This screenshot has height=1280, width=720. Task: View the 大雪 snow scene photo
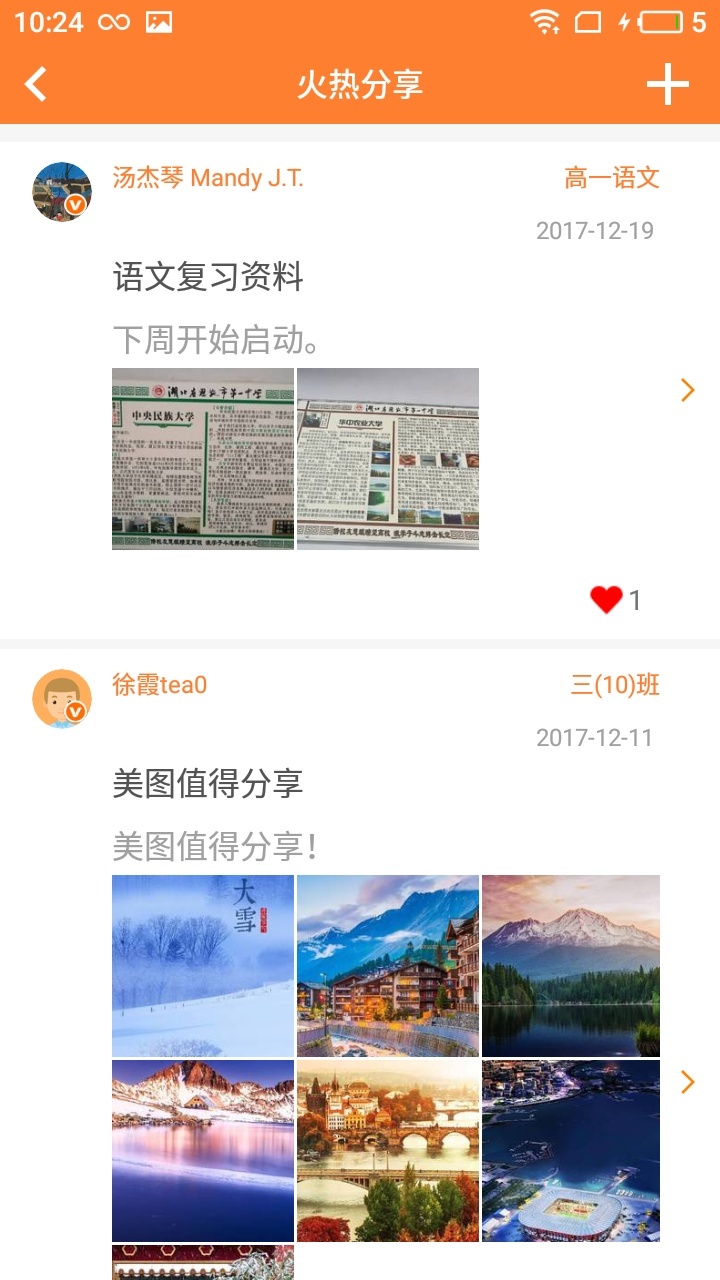pyautogui.click(x=203, y=966)
